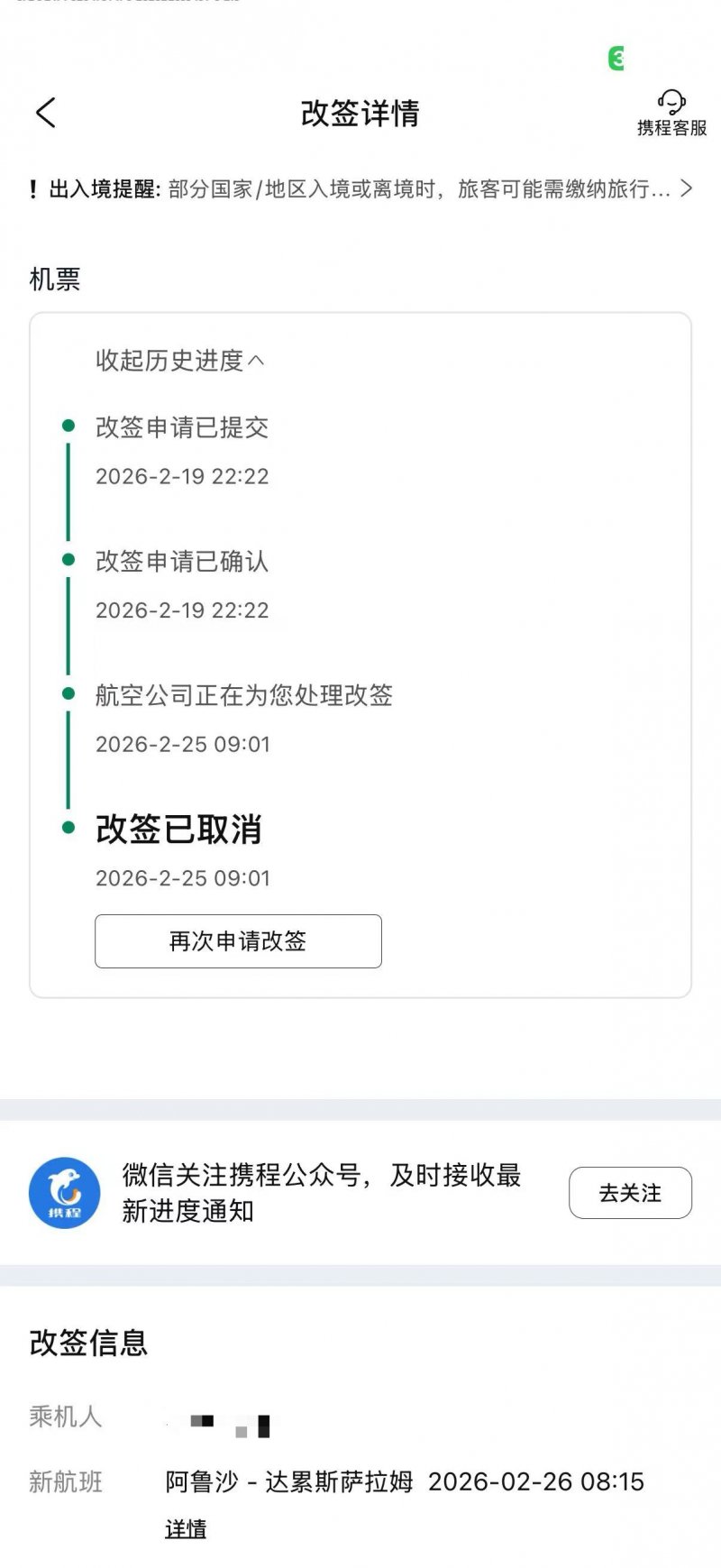The image size is (721, 1568).
Task: Tap 再次申请改签 button
Action: (x=238, y=941)
